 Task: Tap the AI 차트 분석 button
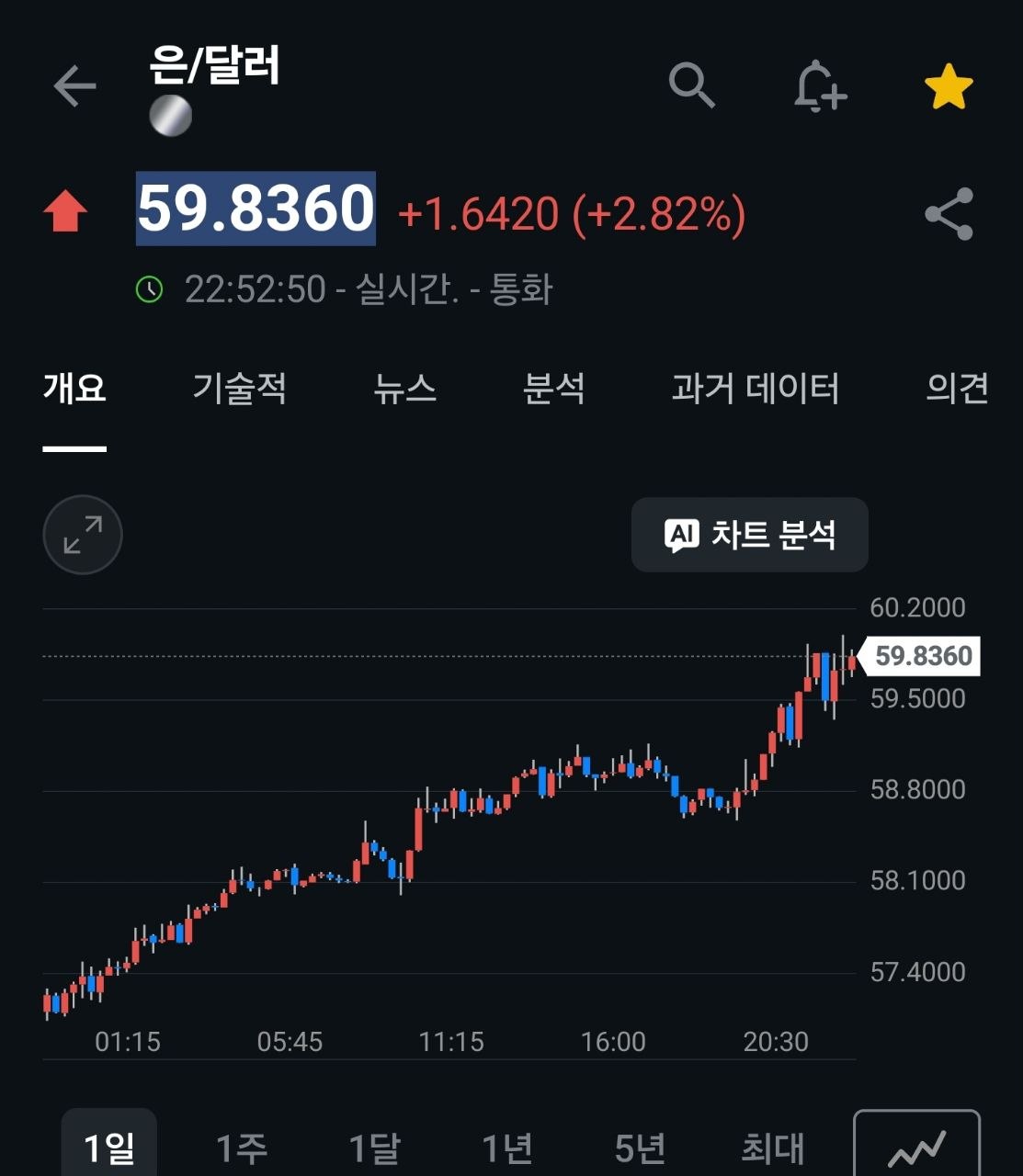pos(750,535)
